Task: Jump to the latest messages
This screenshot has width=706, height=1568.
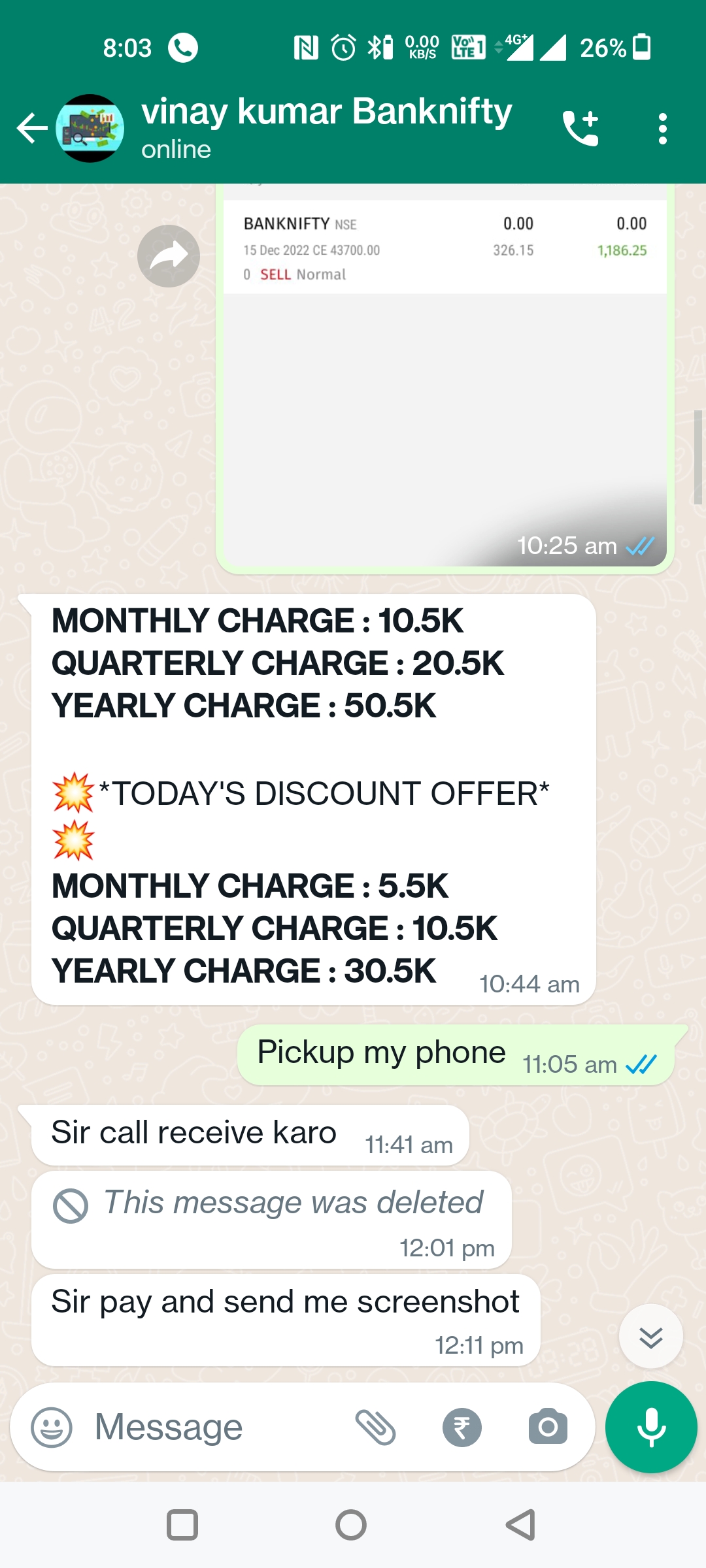Action: point(651,1337)
